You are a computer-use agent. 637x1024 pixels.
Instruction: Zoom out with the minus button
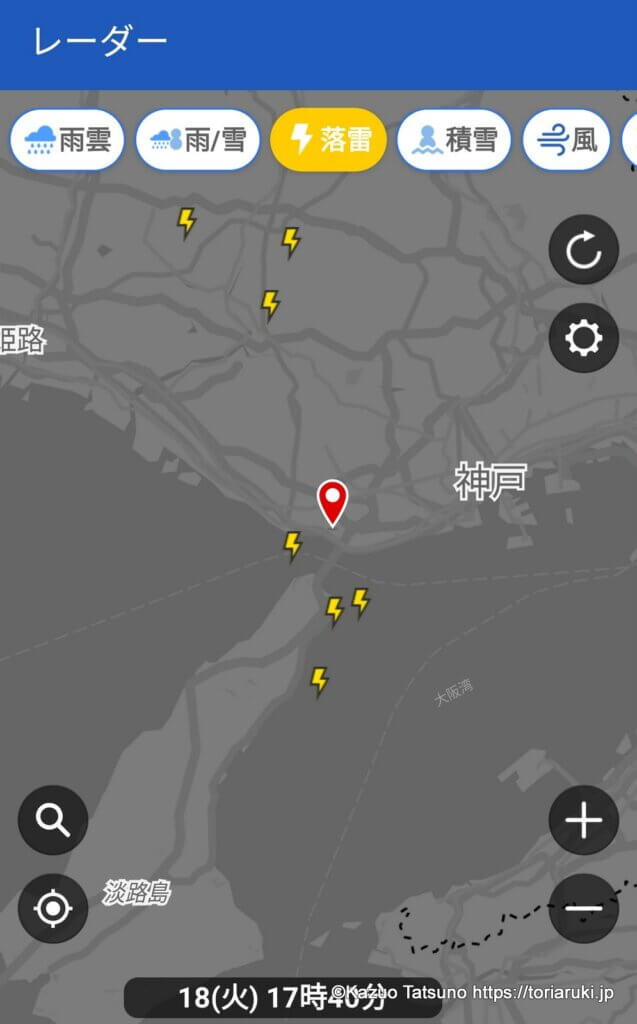tap(583, 908)
